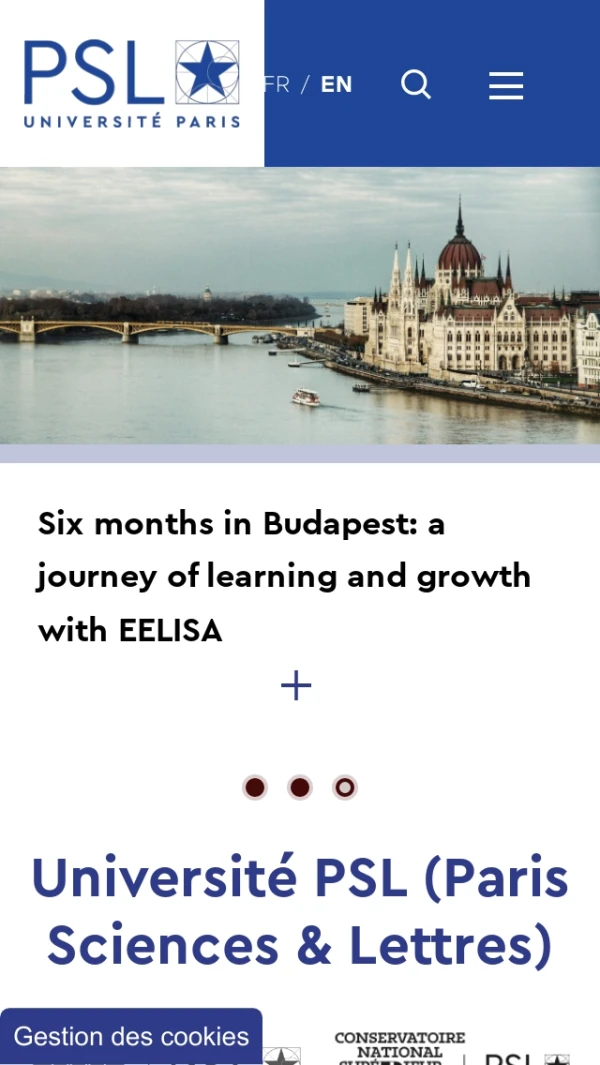This screenshot has height=1065, width=600.
Task: Go to the second carousel slide
Action: (300, 788)
